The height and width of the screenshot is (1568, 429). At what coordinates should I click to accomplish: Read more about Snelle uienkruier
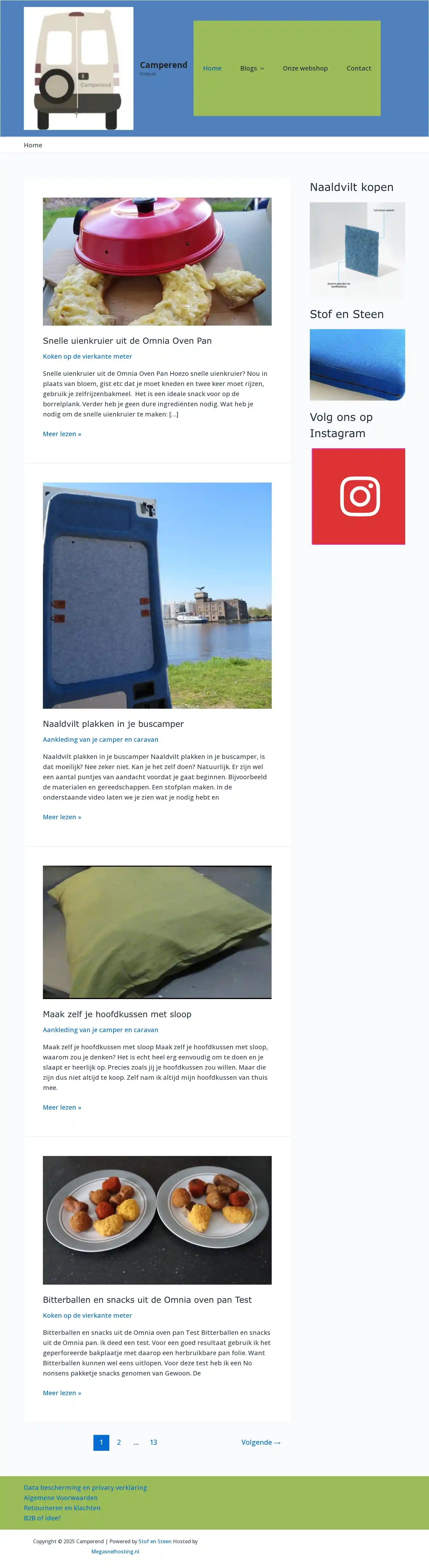(x=61, y=434)
